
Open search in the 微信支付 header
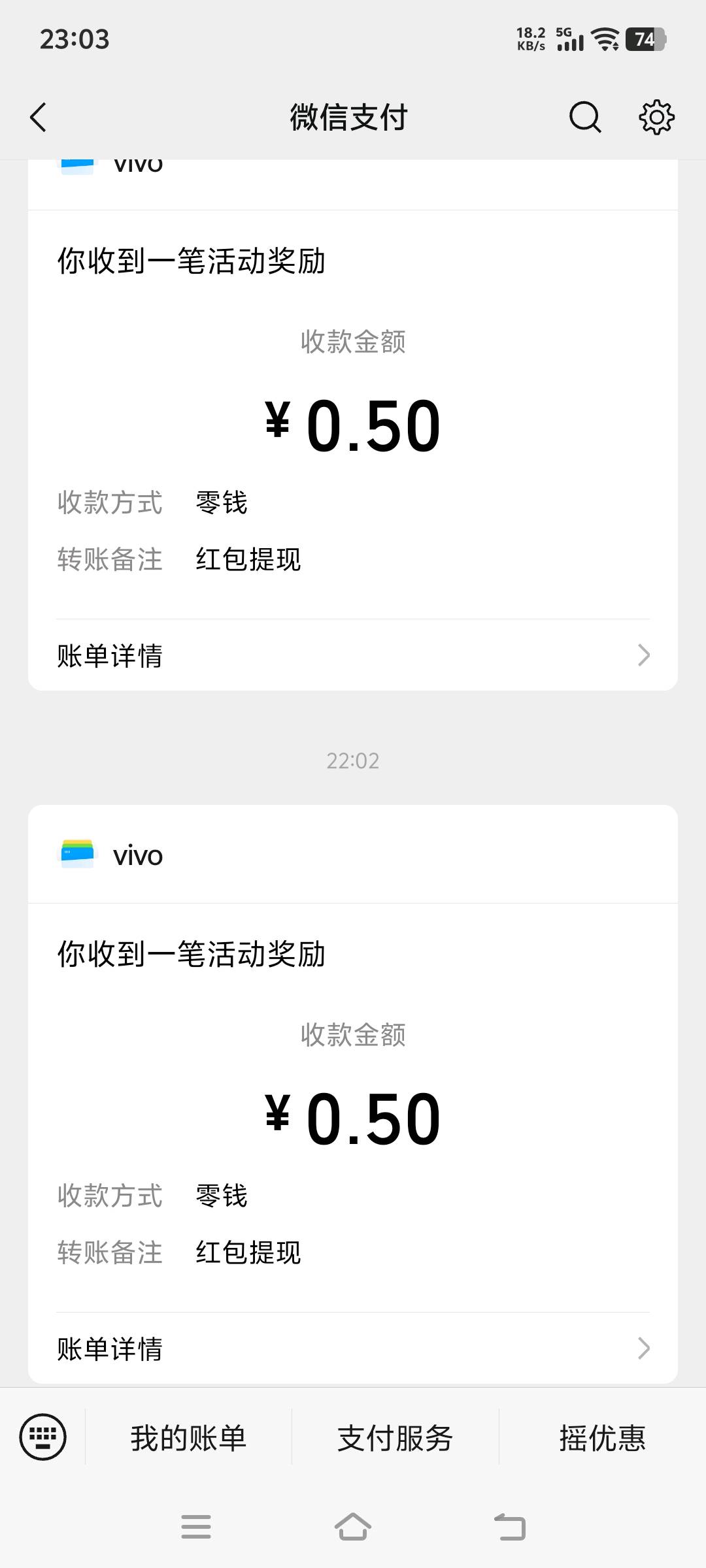[585, 118]
